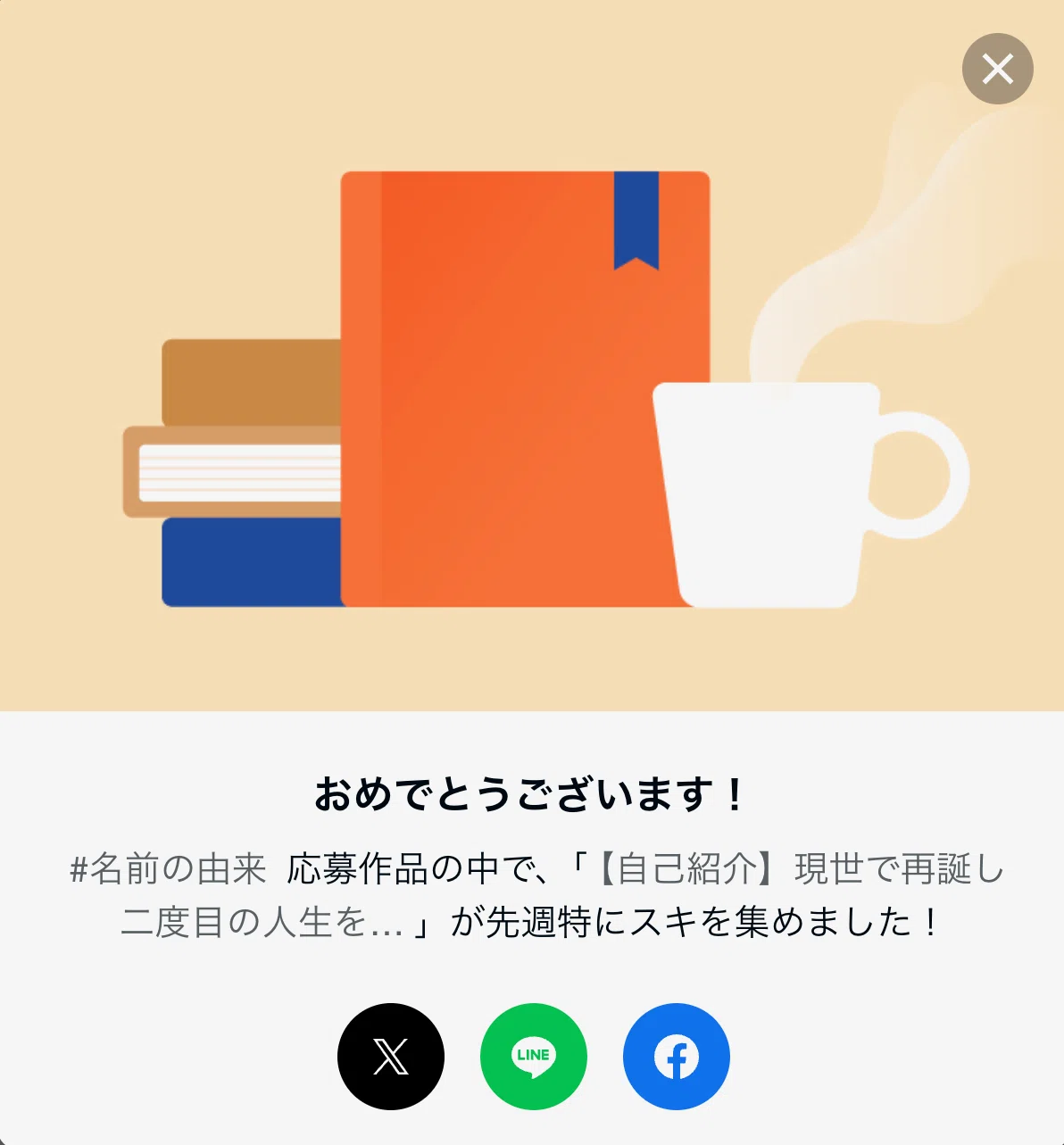Share on X

pos(391,1057)
